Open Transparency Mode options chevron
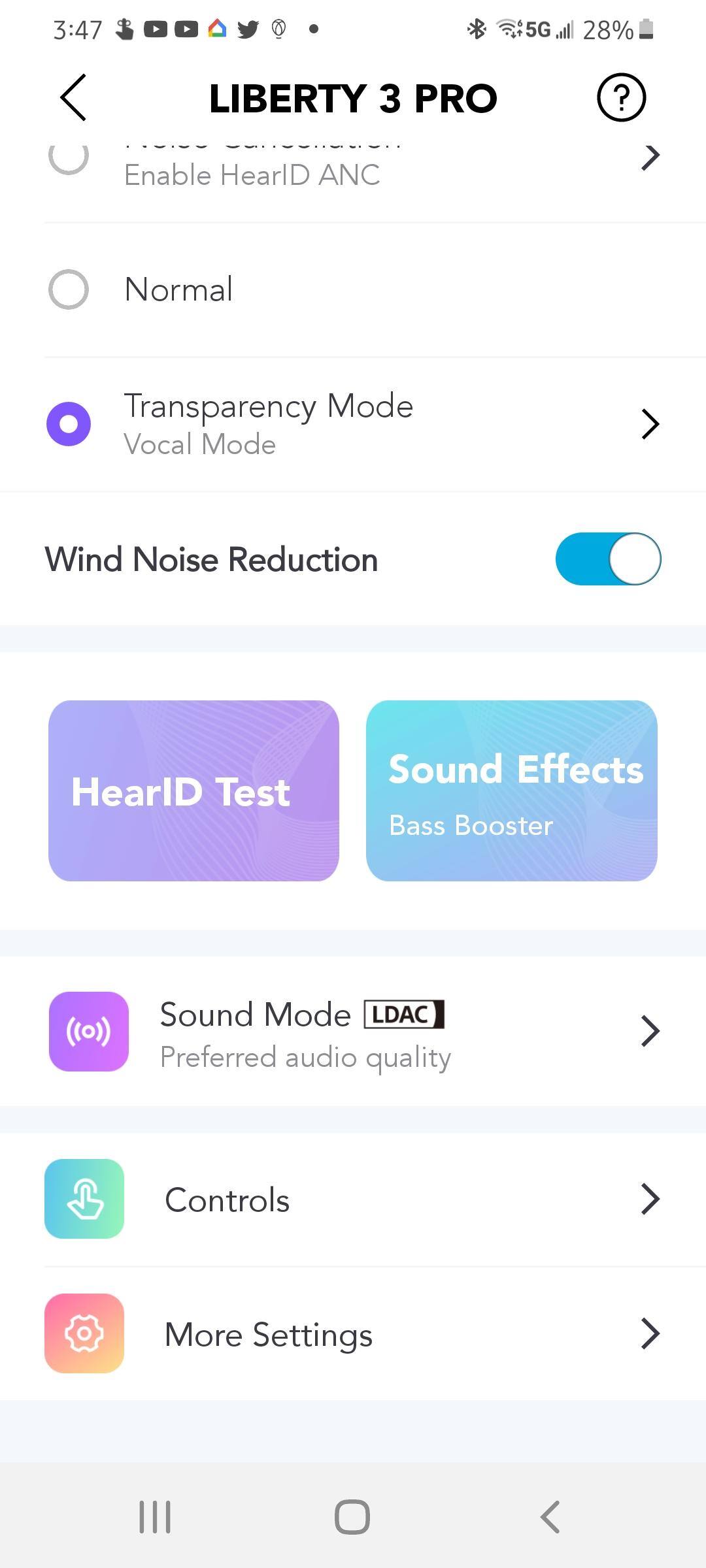Screen dimensions: 706x1568 650,424
